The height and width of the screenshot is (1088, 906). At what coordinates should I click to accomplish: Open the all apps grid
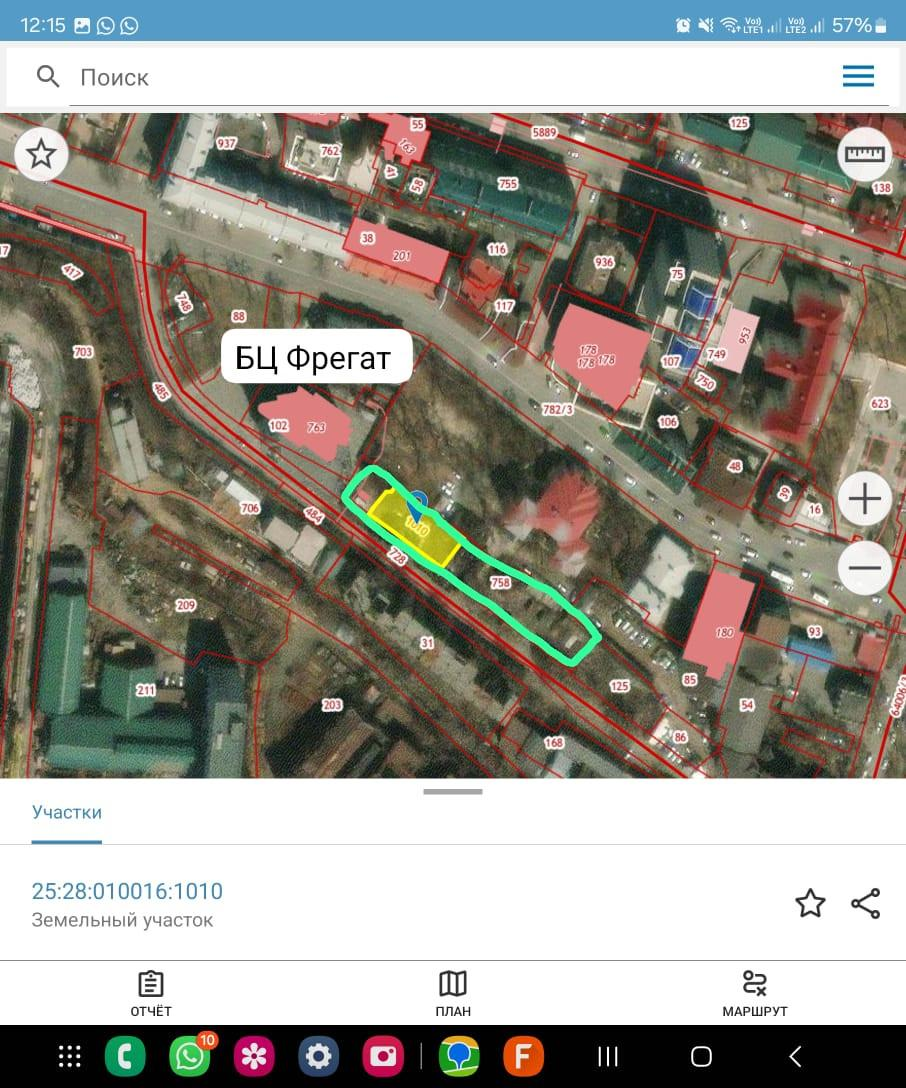[69, 1056]
